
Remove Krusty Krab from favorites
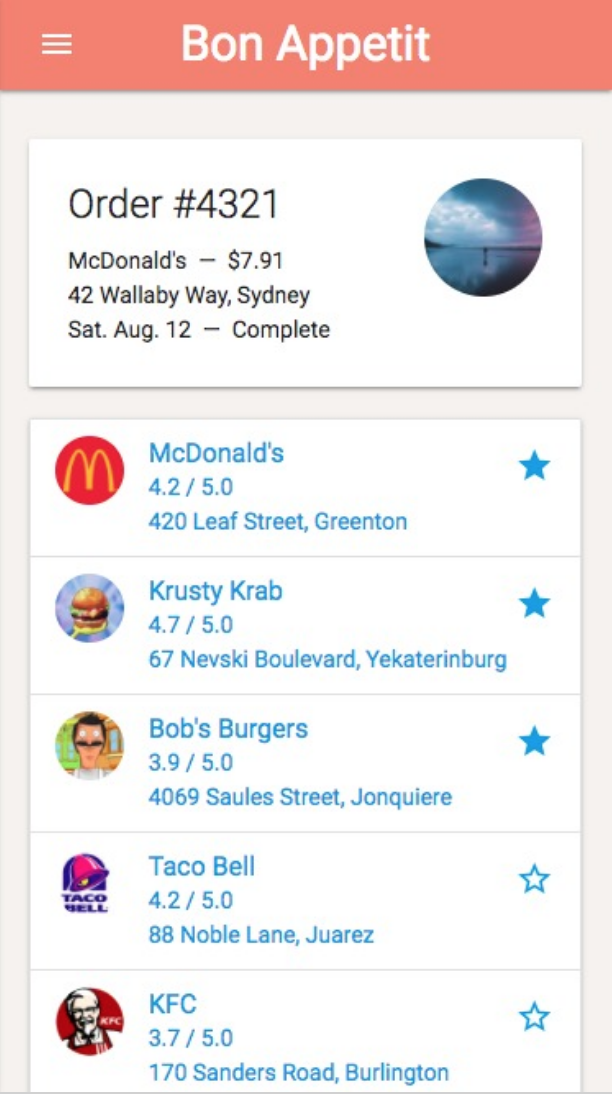[x=534, y=604]
